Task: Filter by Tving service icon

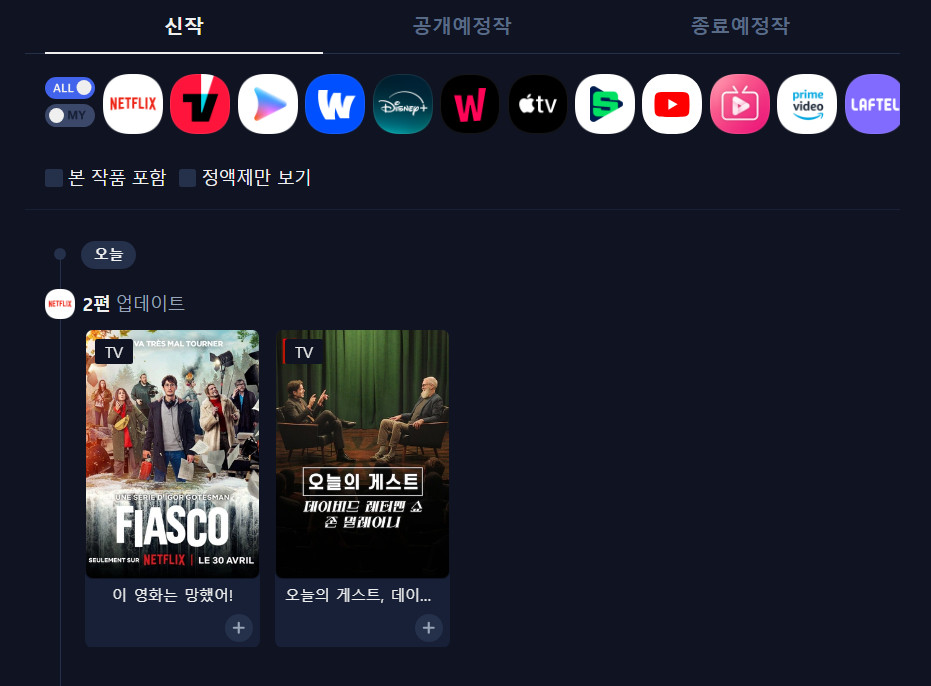Action: 200,104
